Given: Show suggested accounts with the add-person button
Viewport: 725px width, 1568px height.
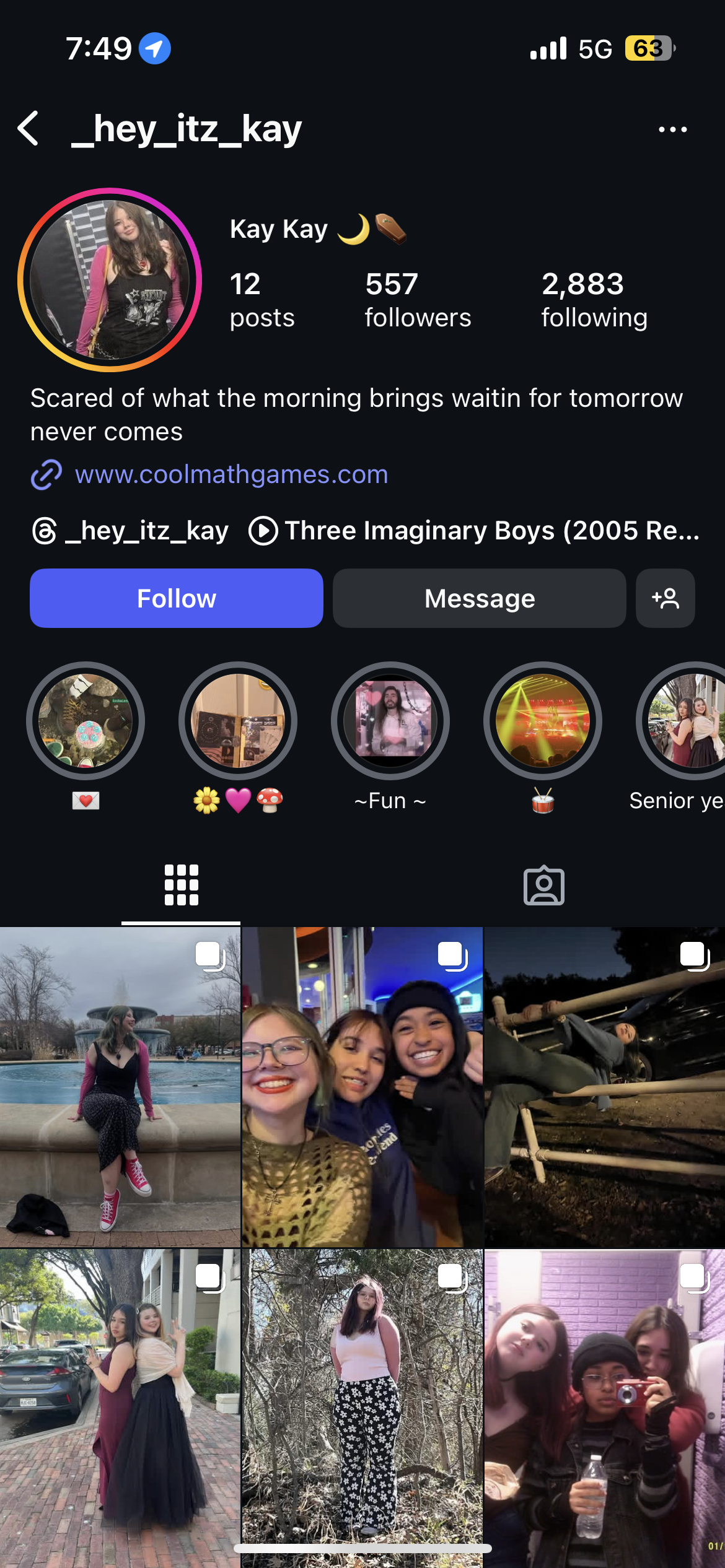Looking at the screenshot, I should point(666,598).
